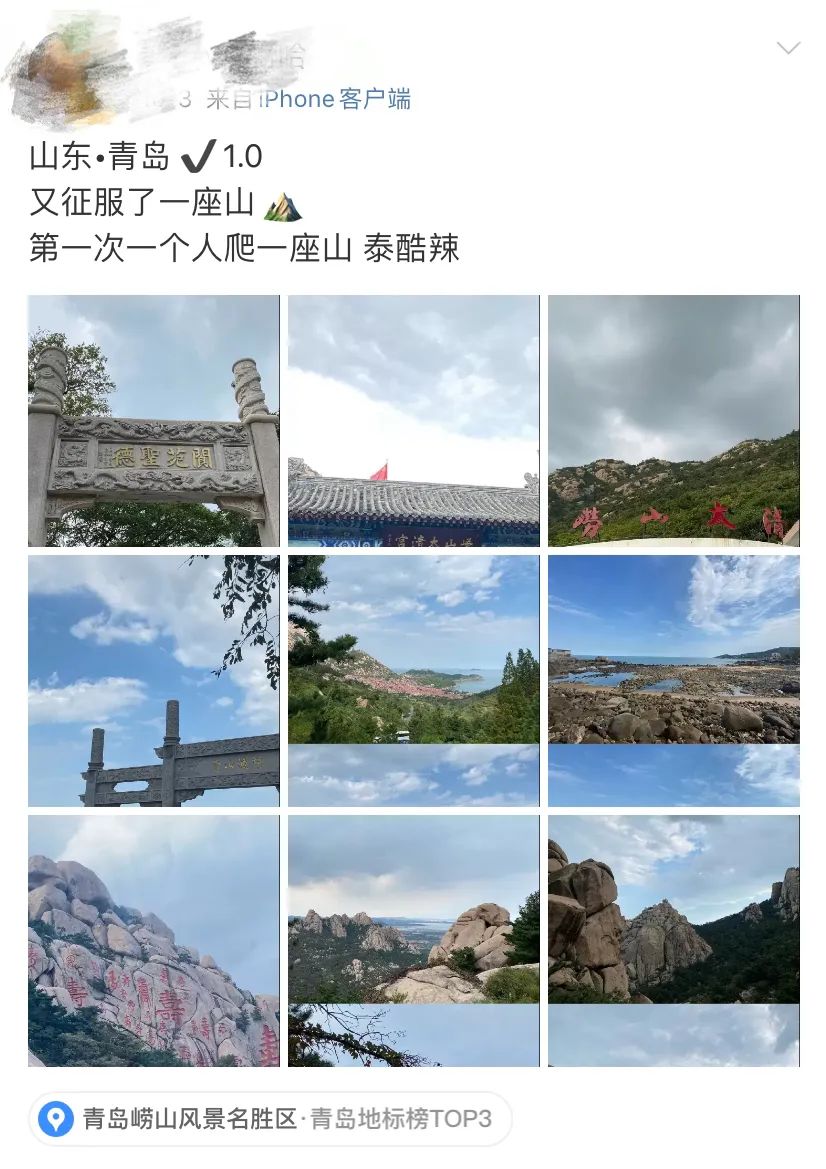Screen dimensions: 826x1169
Task: Expand the post options chevron
Action: coord(788,49)
